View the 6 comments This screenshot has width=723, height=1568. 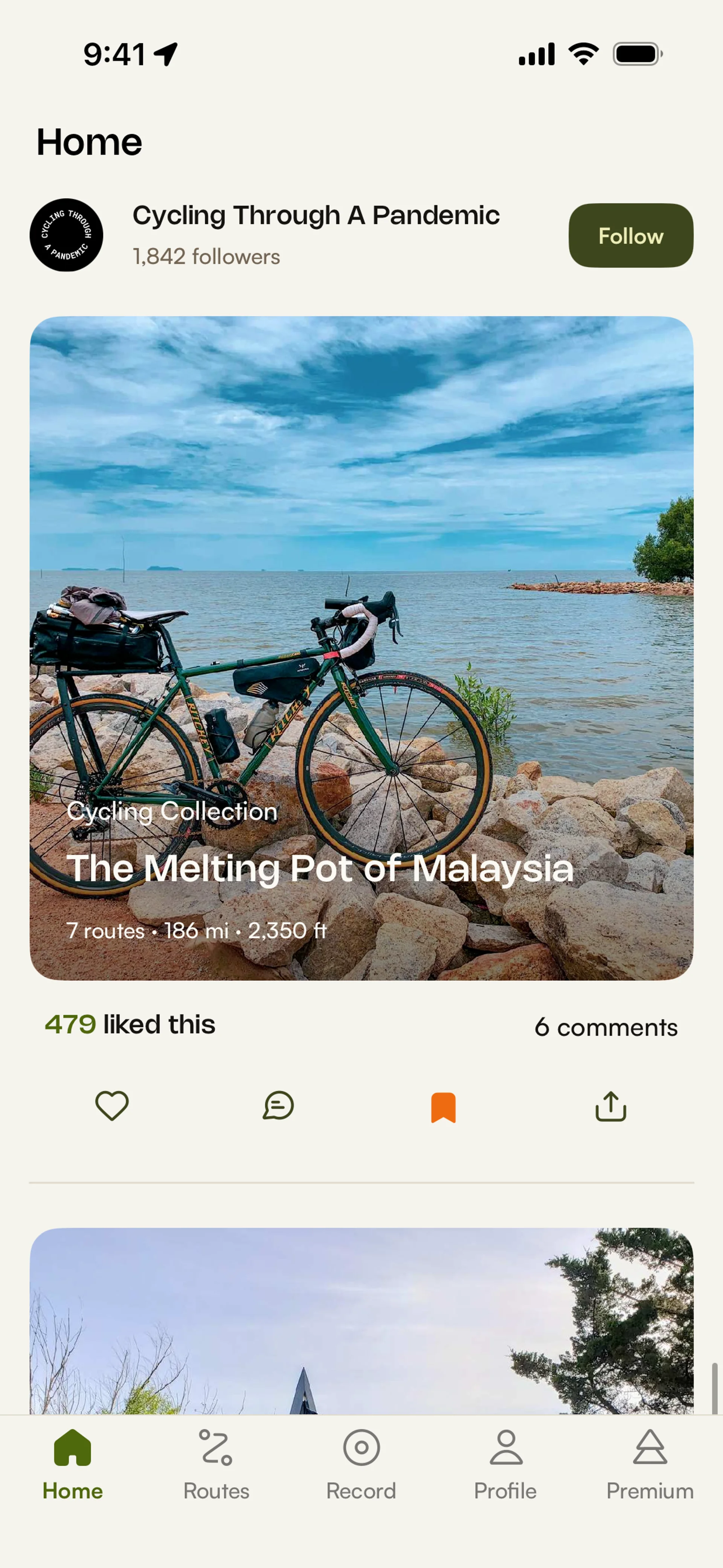click(606, 1027)
